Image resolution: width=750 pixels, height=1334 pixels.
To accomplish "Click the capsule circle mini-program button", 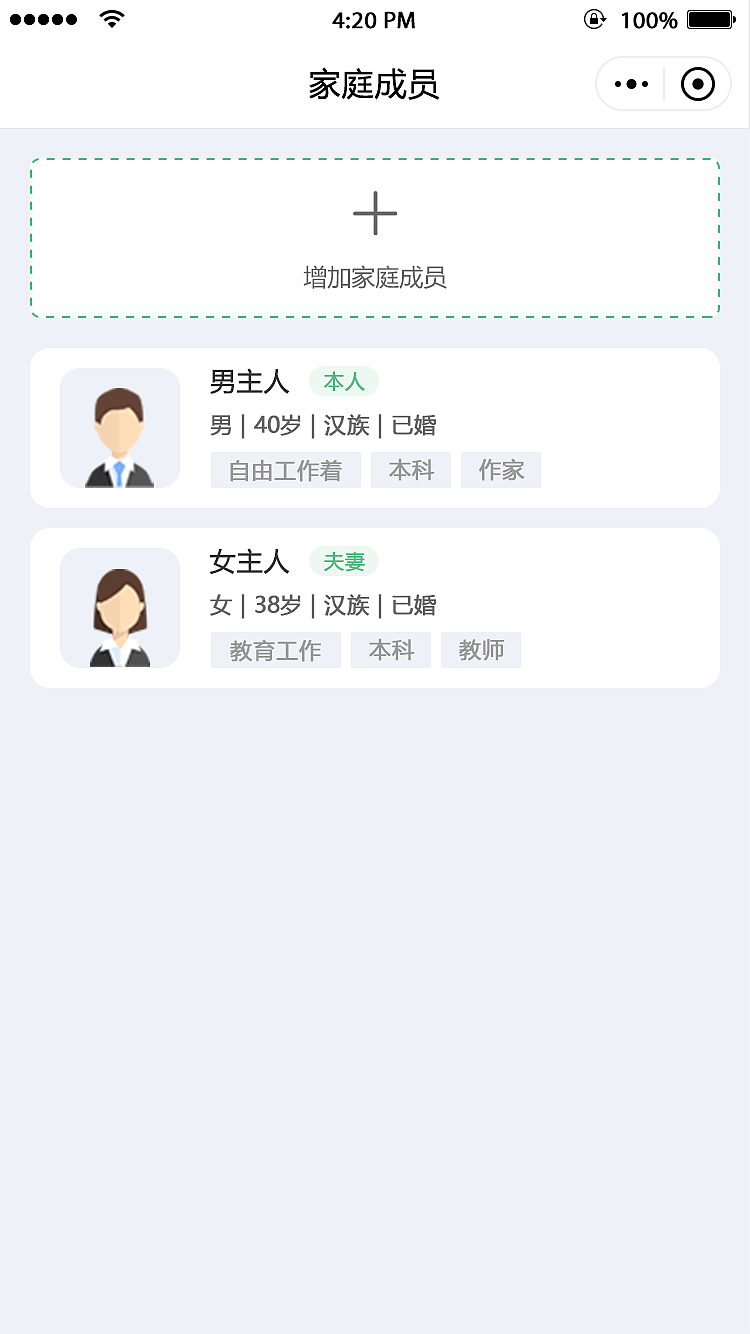I will [697, 83].
